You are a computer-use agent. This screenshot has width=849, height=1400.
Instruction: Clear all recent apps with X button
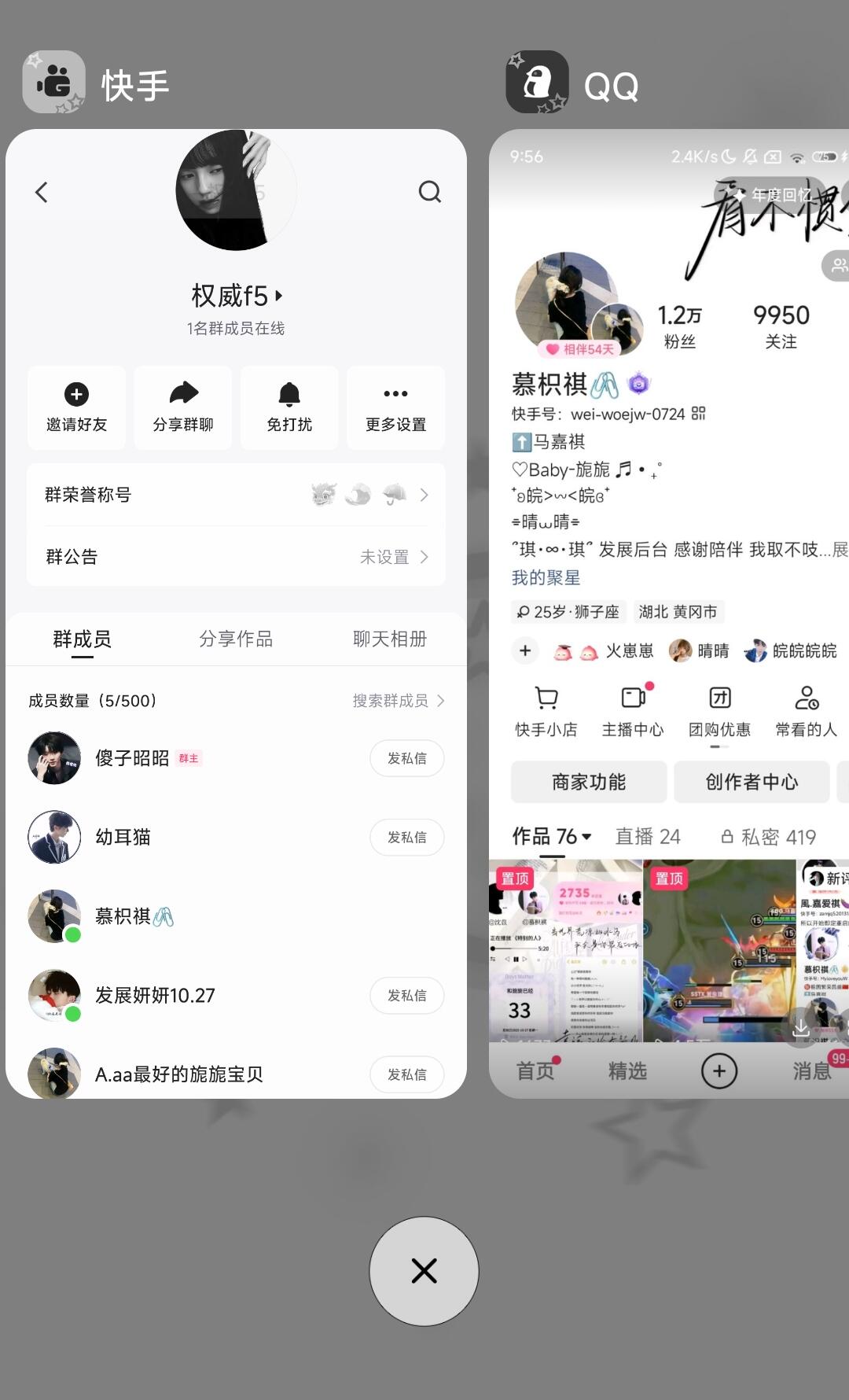click(424, 1271)
